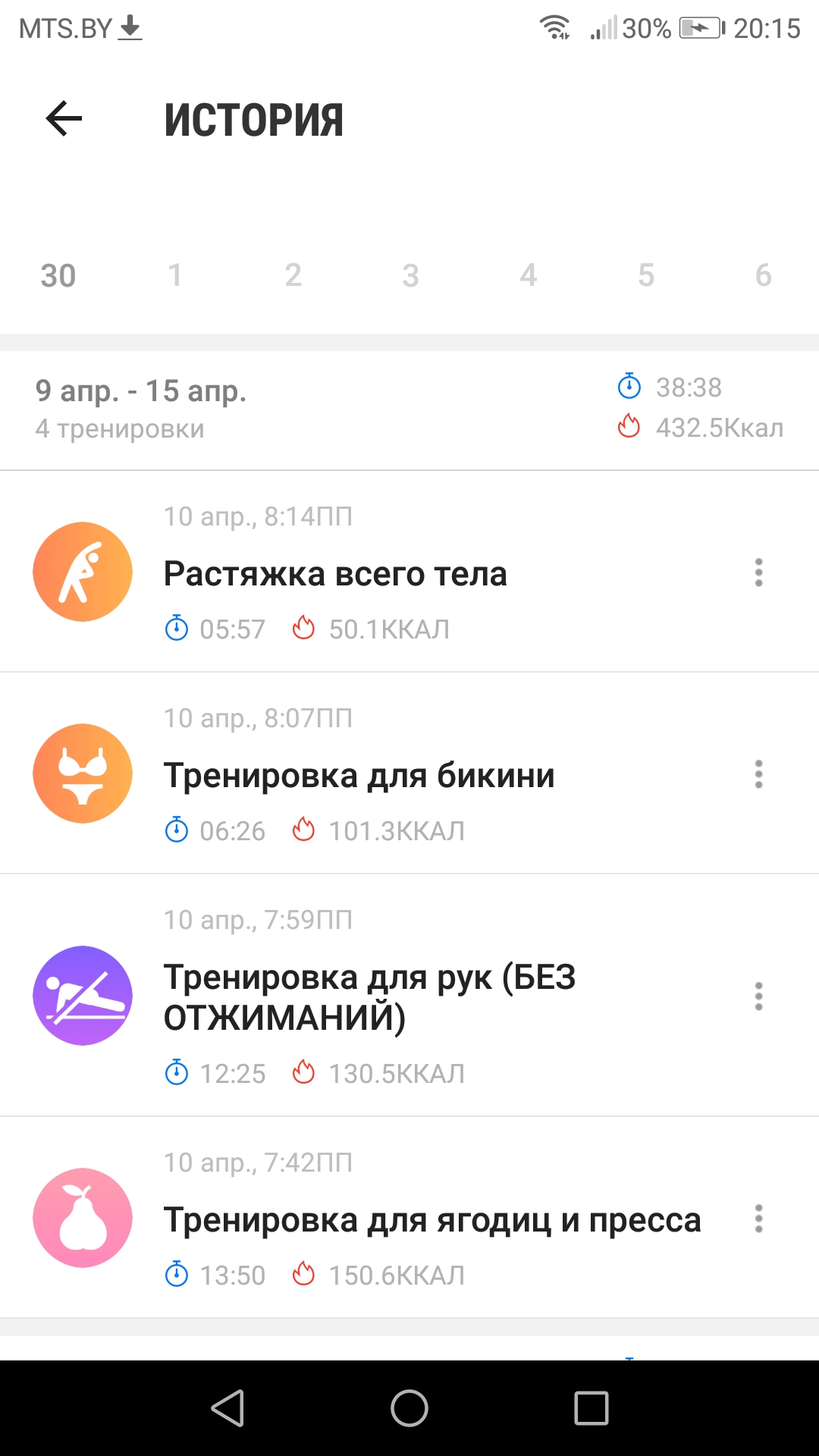Select day 30 in the calendar strip

pos(58,275)
